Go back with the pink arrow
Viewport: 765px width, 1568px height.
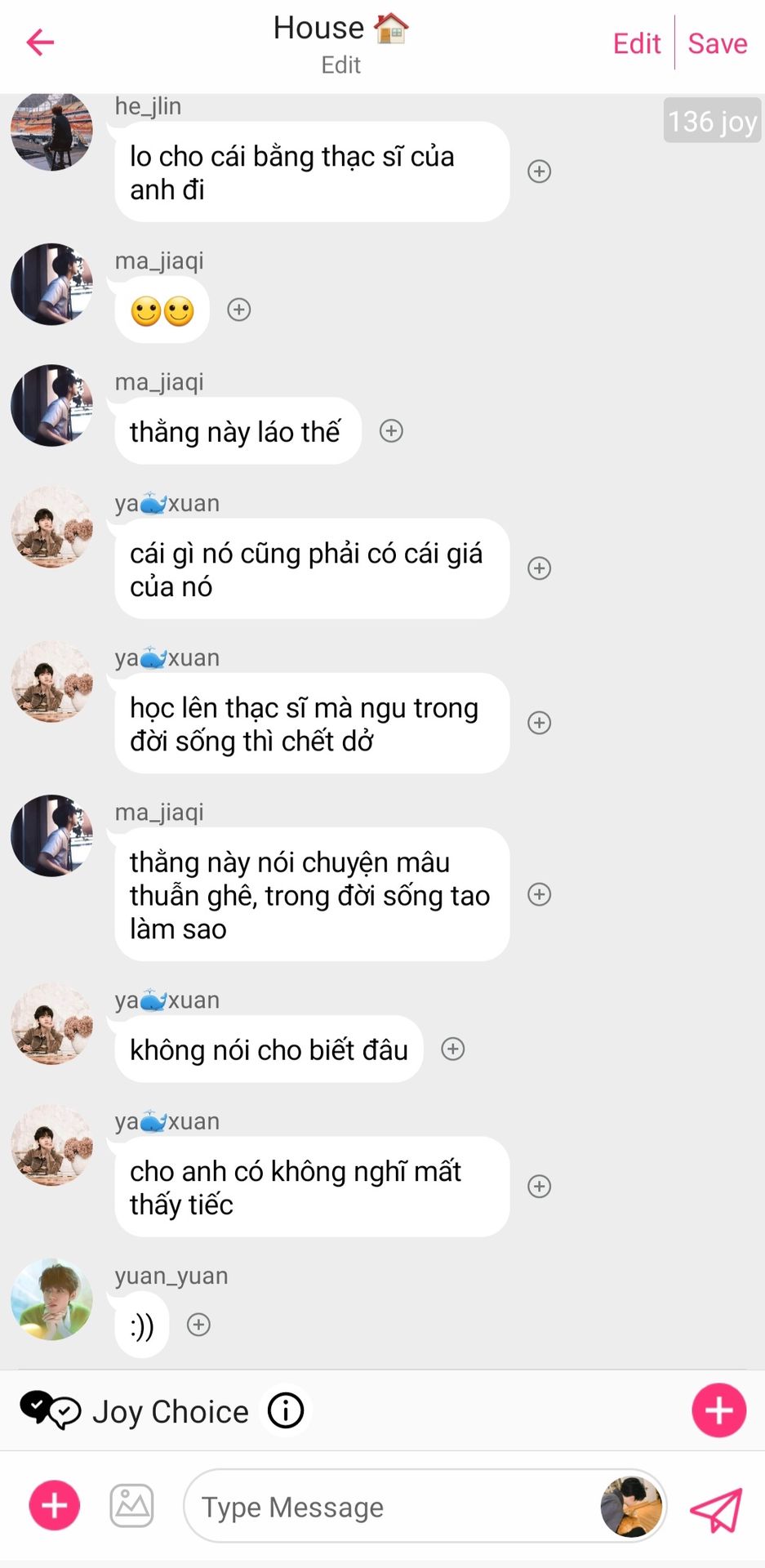point(40,42)
